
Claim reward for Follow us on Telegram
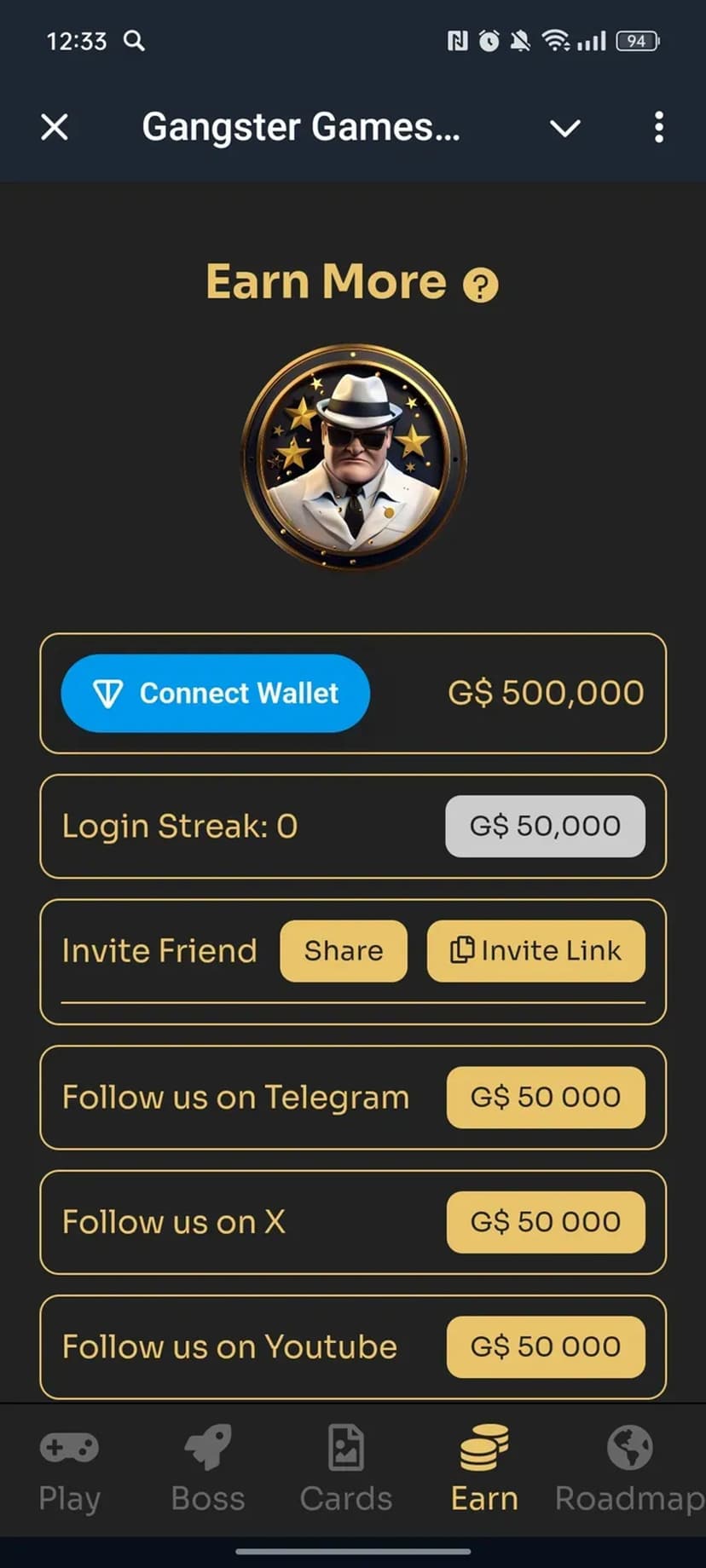(x=545, y=1097)
